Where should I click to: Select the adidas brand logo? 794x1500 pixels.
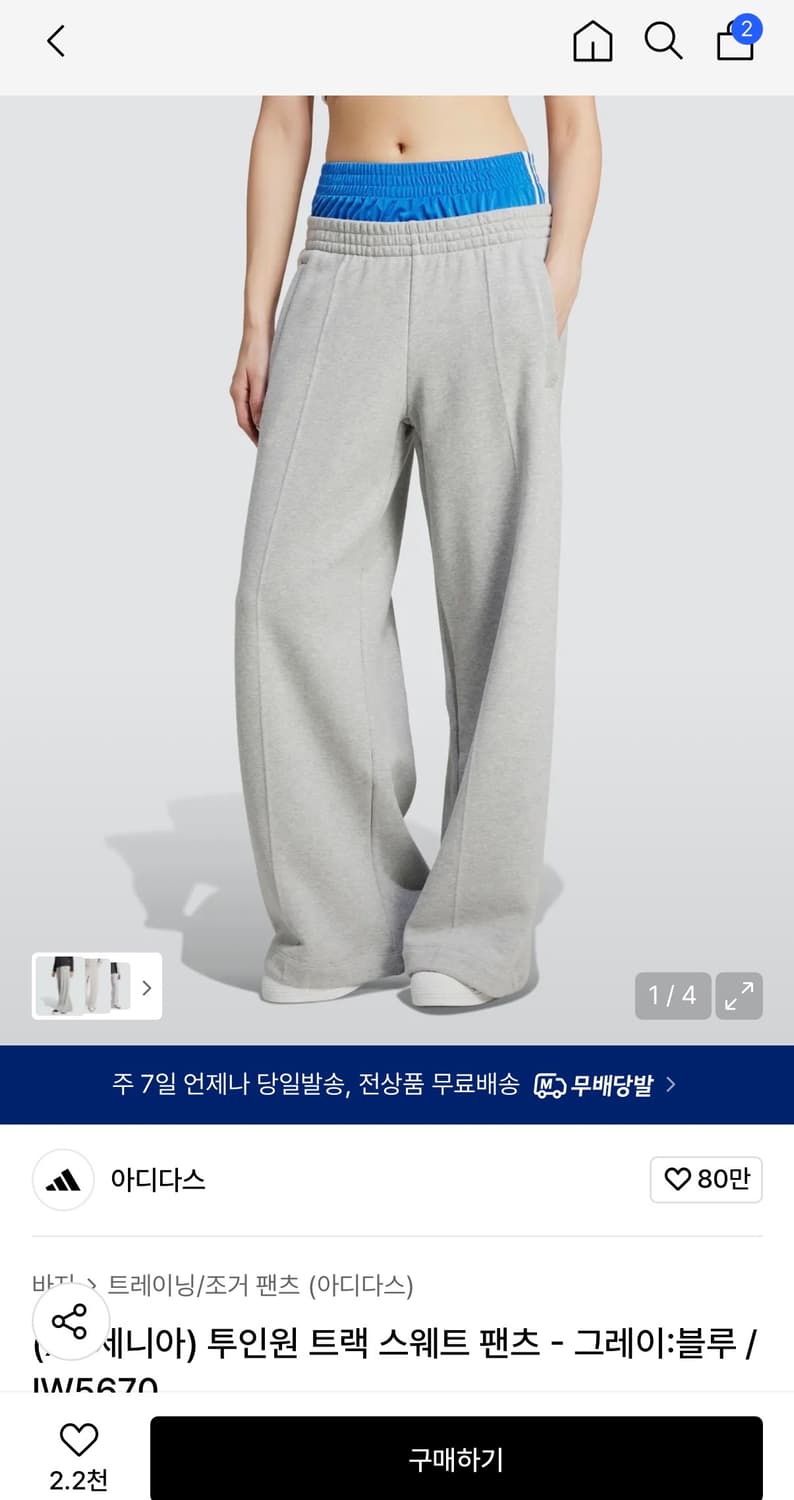coord(62,1180)
